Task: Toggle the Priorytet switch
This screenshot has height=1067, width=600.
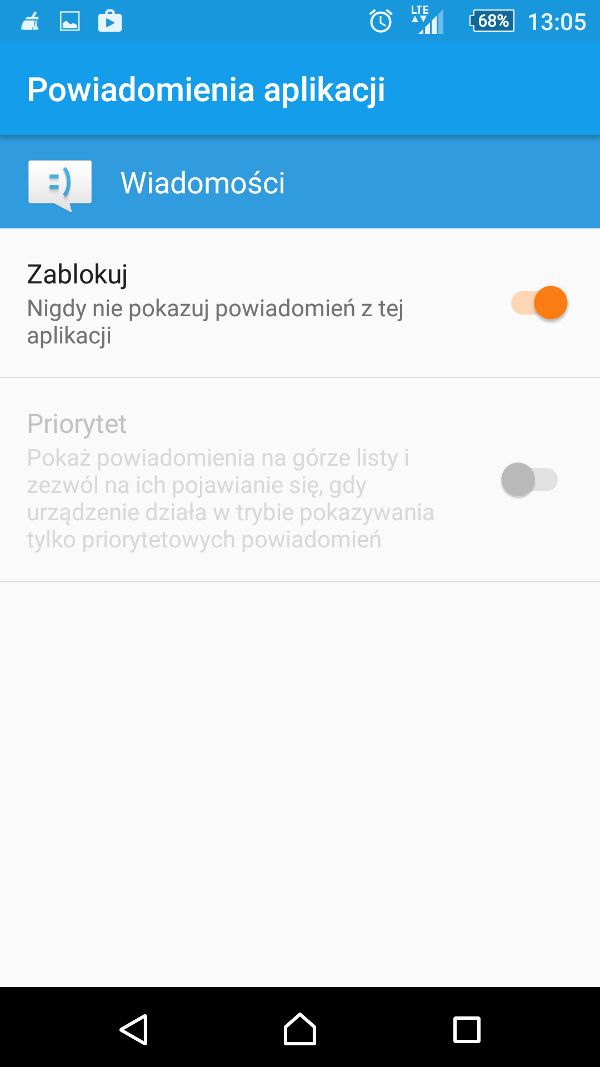Action: point(529,481)
